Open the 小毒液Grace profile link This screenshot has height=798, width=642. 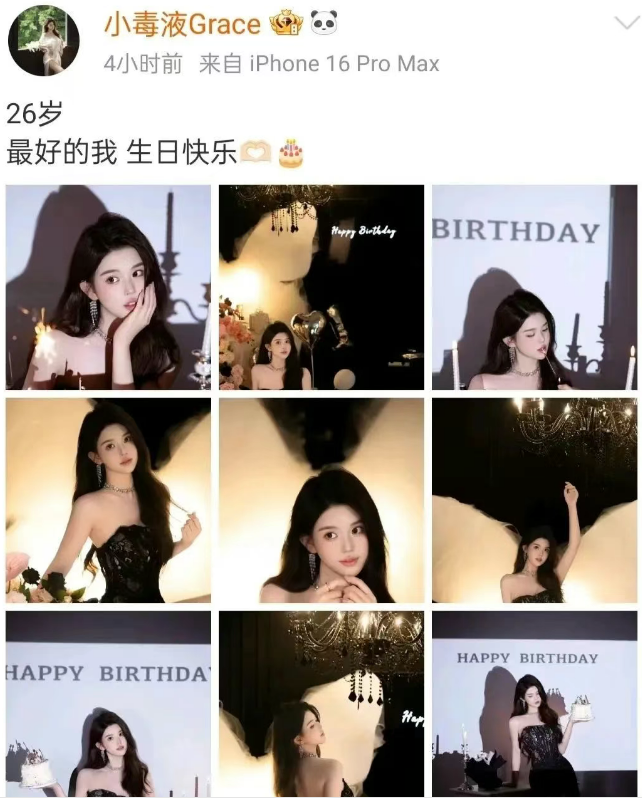[183, 23]
